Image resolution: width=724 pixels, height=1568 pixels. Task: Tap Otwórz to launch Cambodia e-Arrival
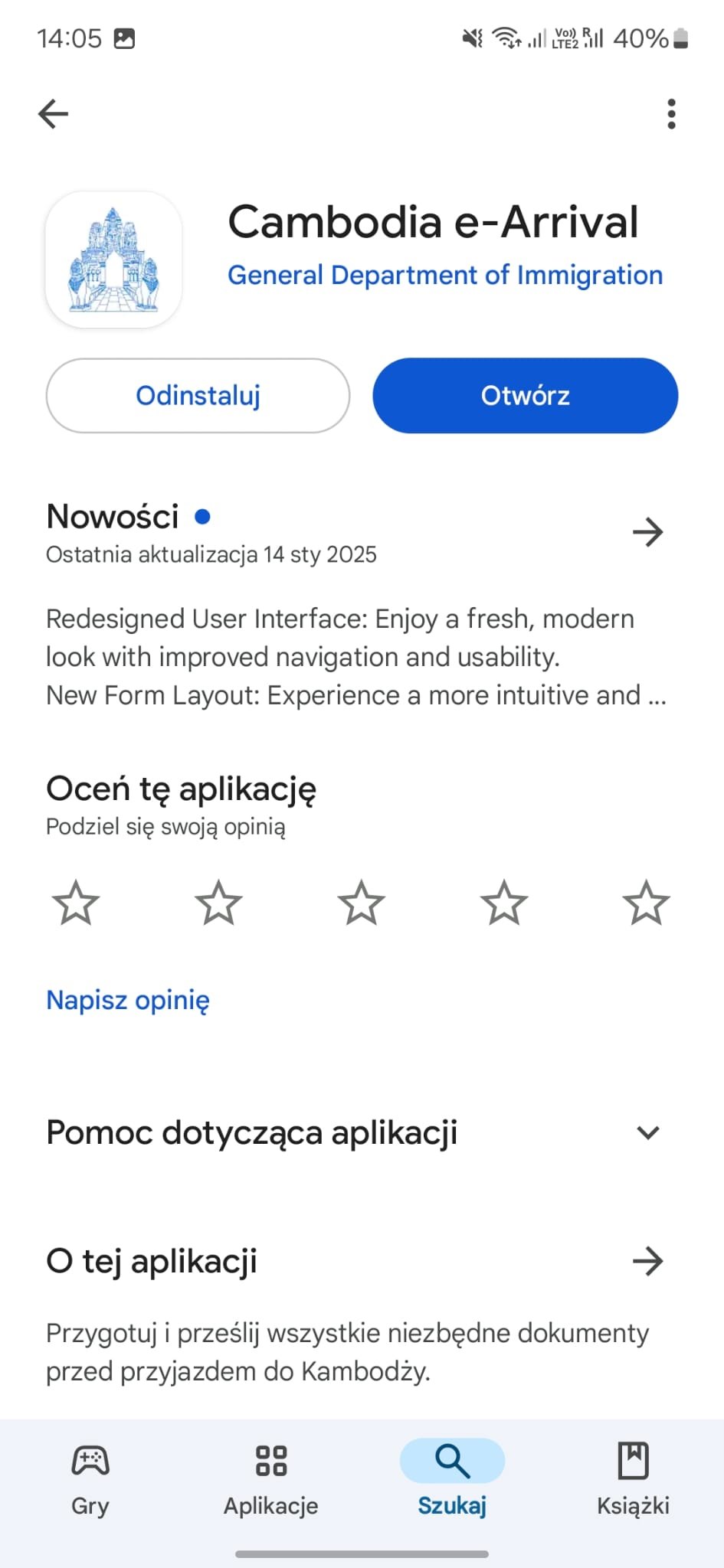(x=525, y=396)
